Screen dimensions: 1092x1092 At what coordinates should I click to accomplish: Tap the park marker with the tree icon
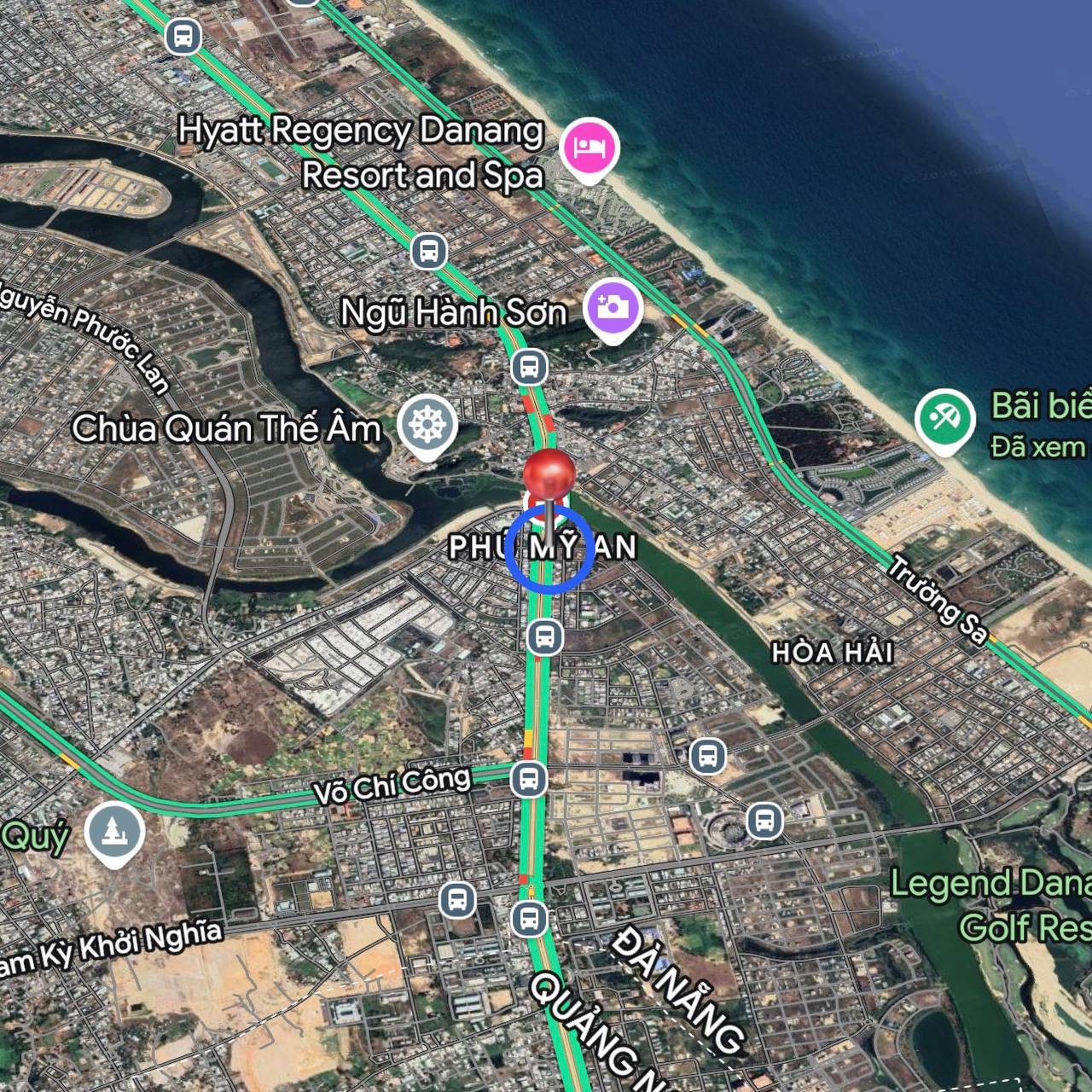pos(114,830)
